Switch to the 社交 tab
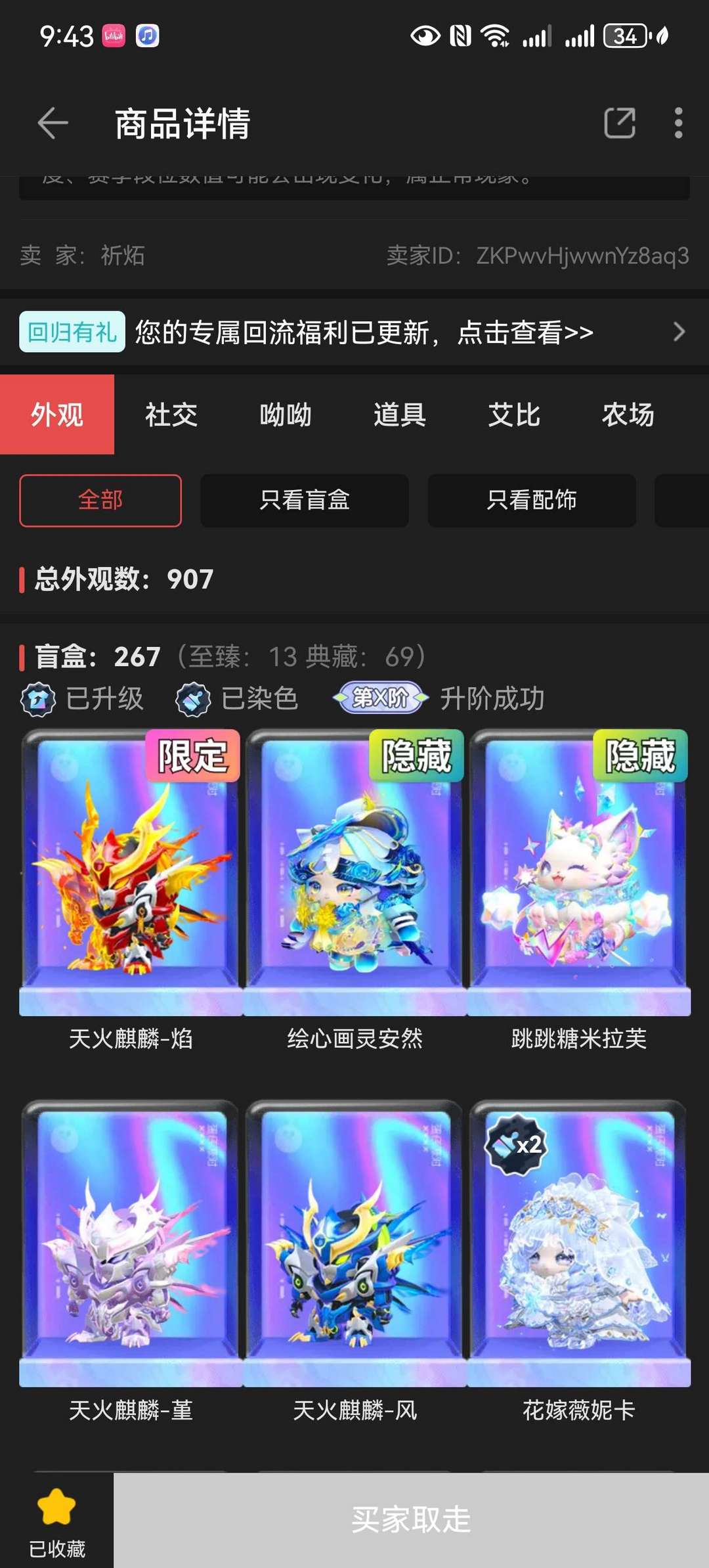 click(171, 414)
